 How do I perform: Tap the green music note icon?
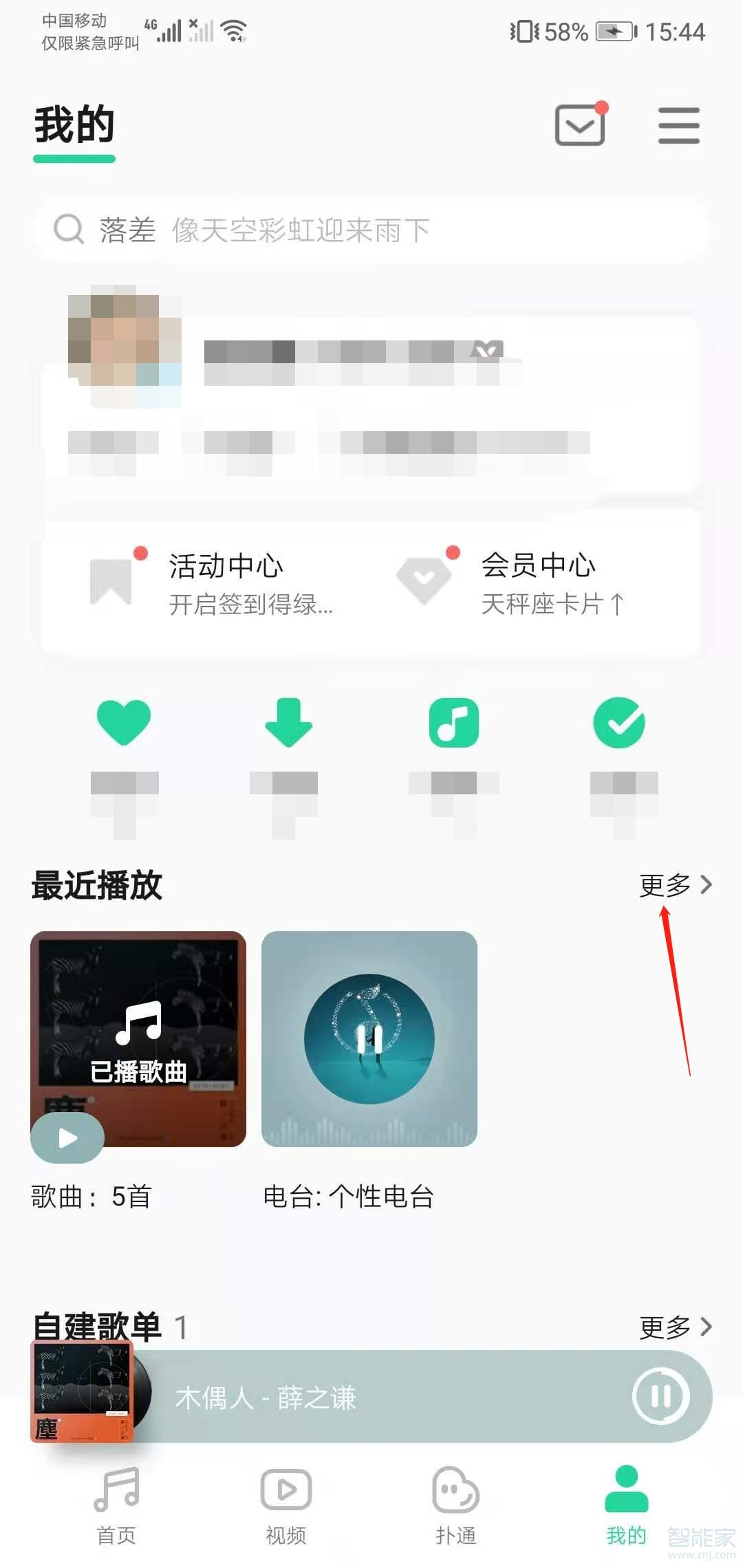[454, 720]
